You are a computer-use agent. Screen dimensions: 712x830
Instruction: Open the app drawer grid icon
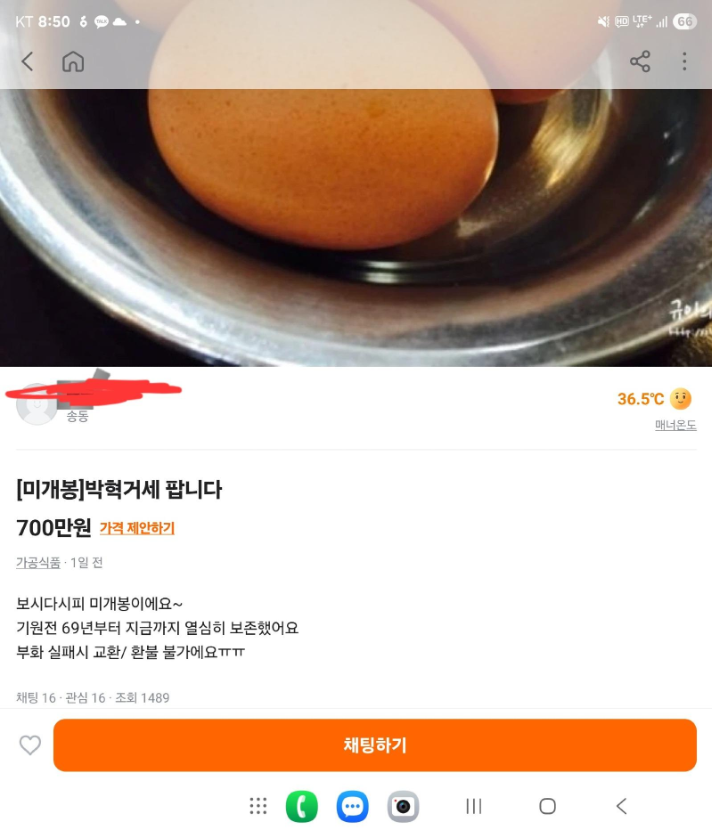click(258, 806)
